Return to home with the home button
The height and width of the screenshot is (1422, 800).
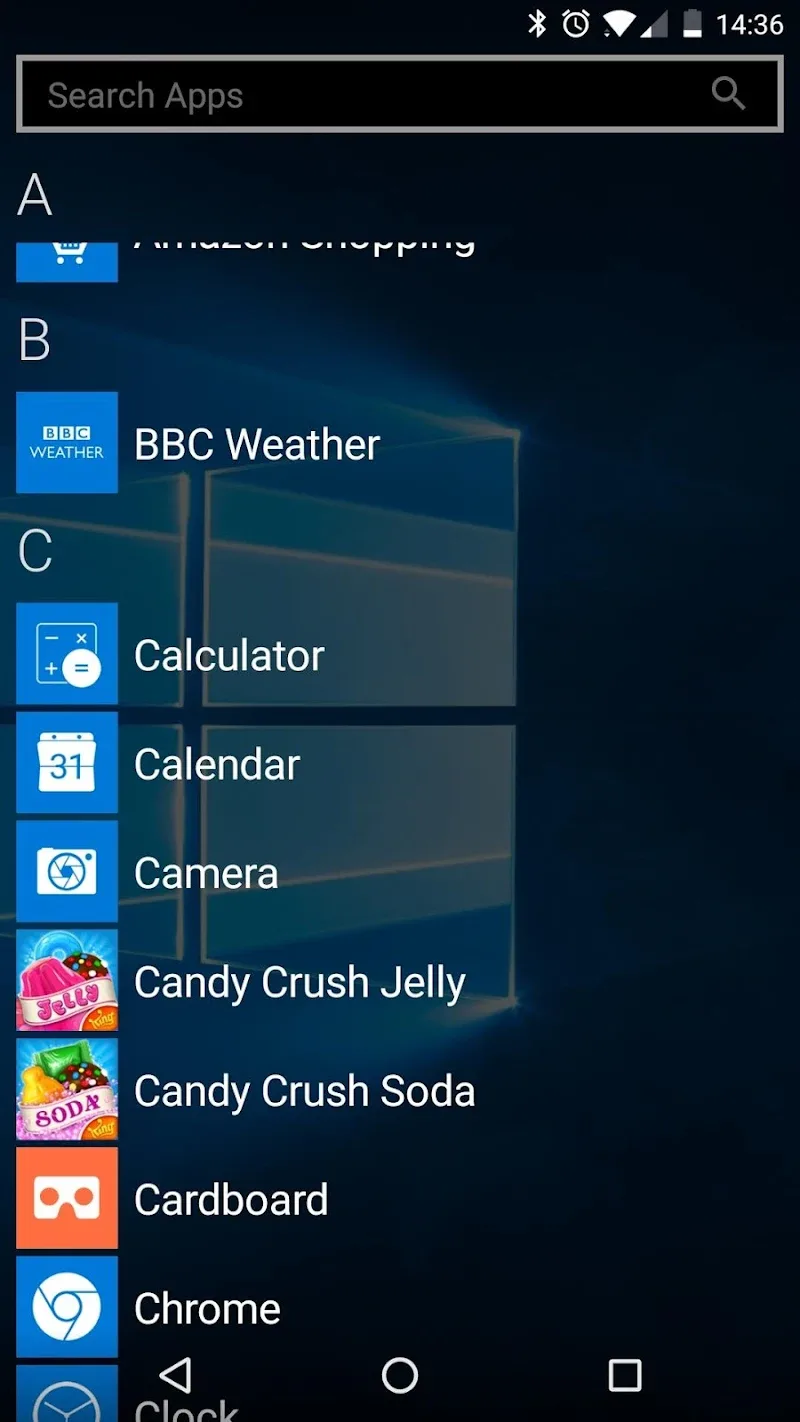pos(400,1375)
